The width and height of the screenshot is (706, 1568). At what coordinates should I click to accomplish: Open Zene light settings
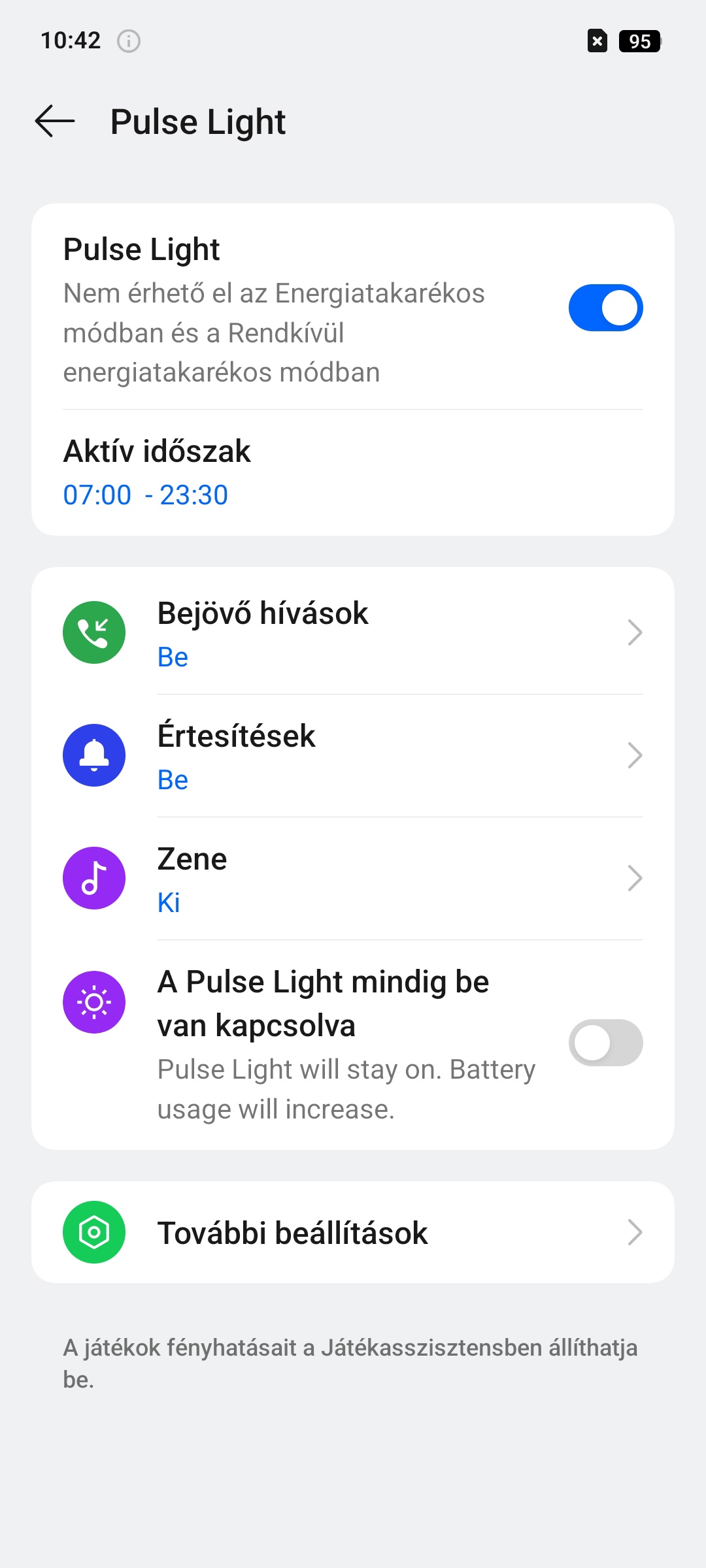coord(353,879)
